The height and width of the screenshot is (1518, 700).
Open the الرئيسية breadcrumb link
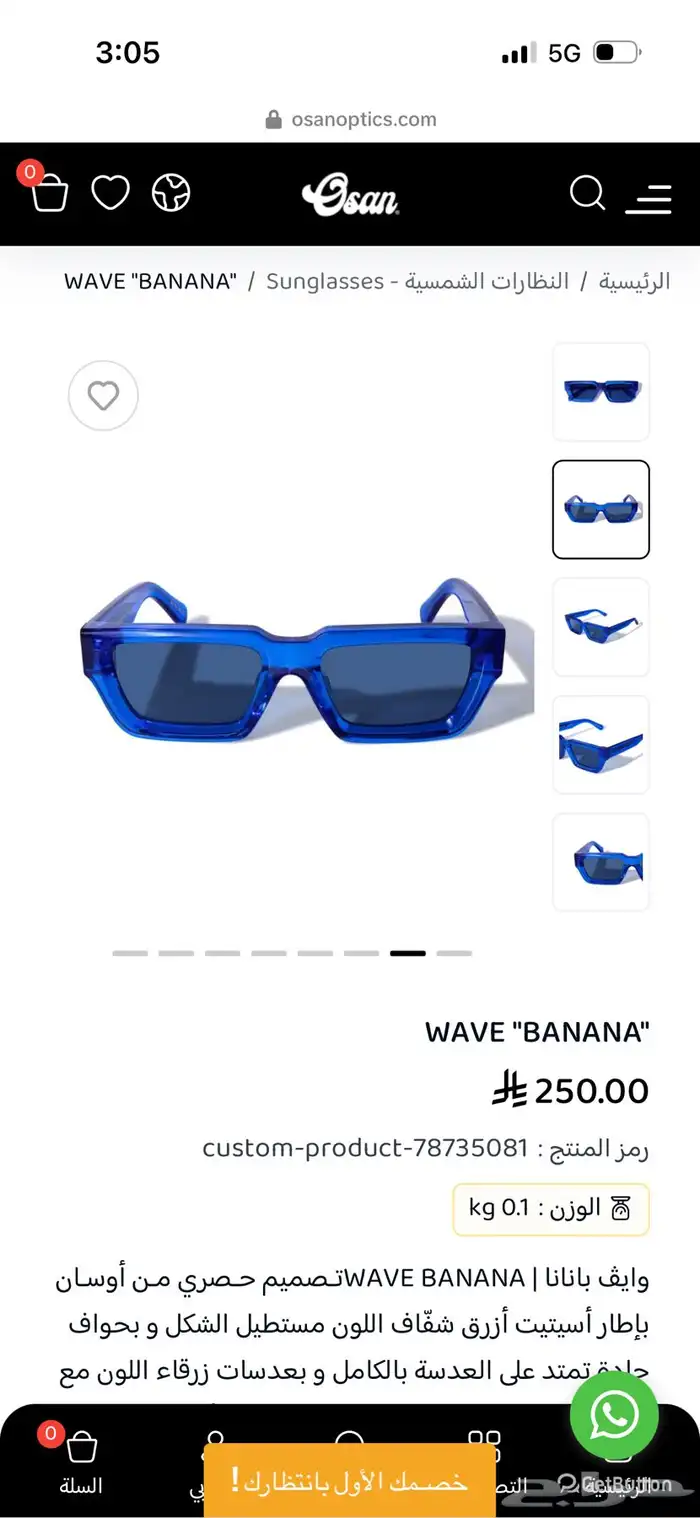point(634,281)
